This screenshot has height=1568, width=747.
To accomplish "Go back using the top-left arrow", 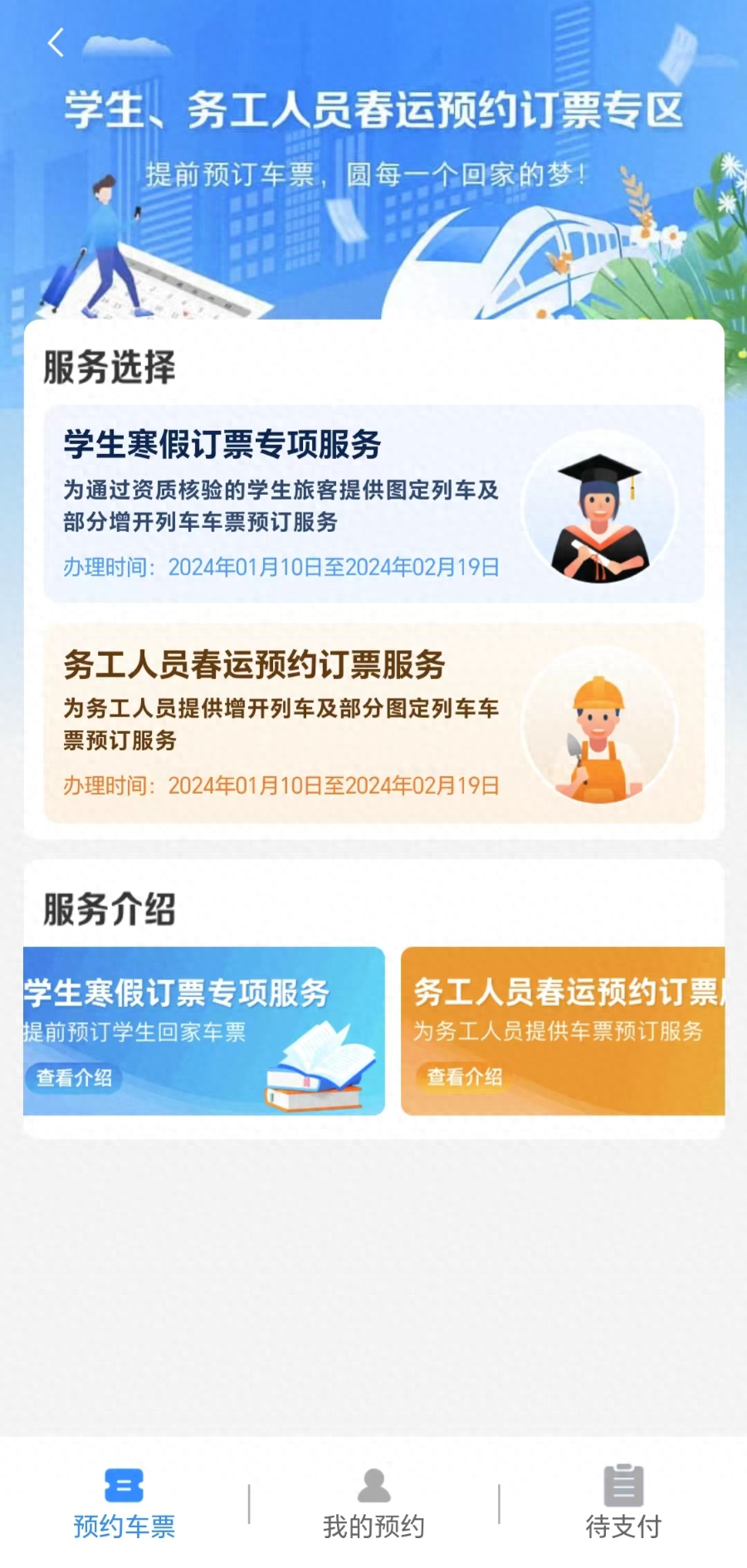I will pyautogui.click(x=56, y=42).
